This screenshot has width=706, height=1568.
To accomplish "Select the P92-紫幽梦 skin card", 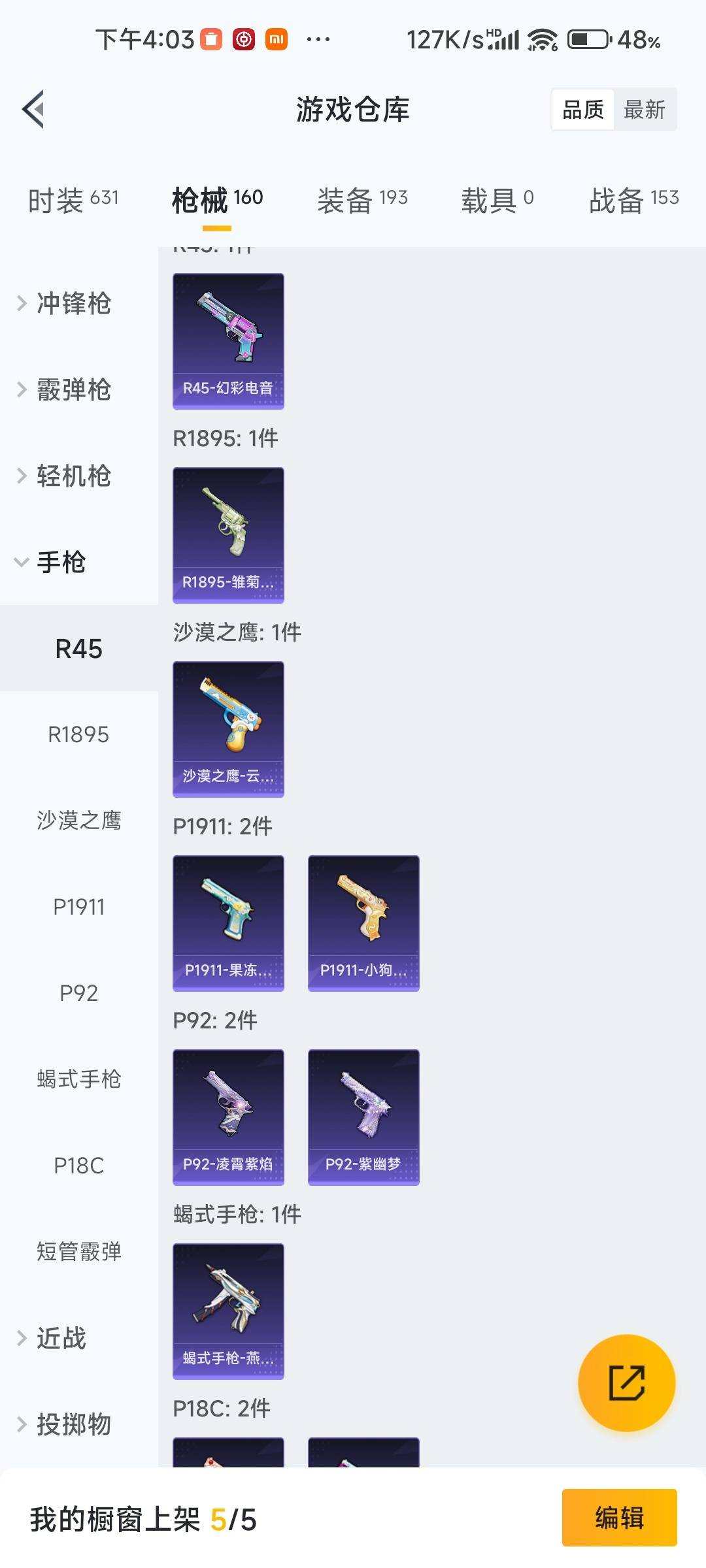I will [363, 1115].
